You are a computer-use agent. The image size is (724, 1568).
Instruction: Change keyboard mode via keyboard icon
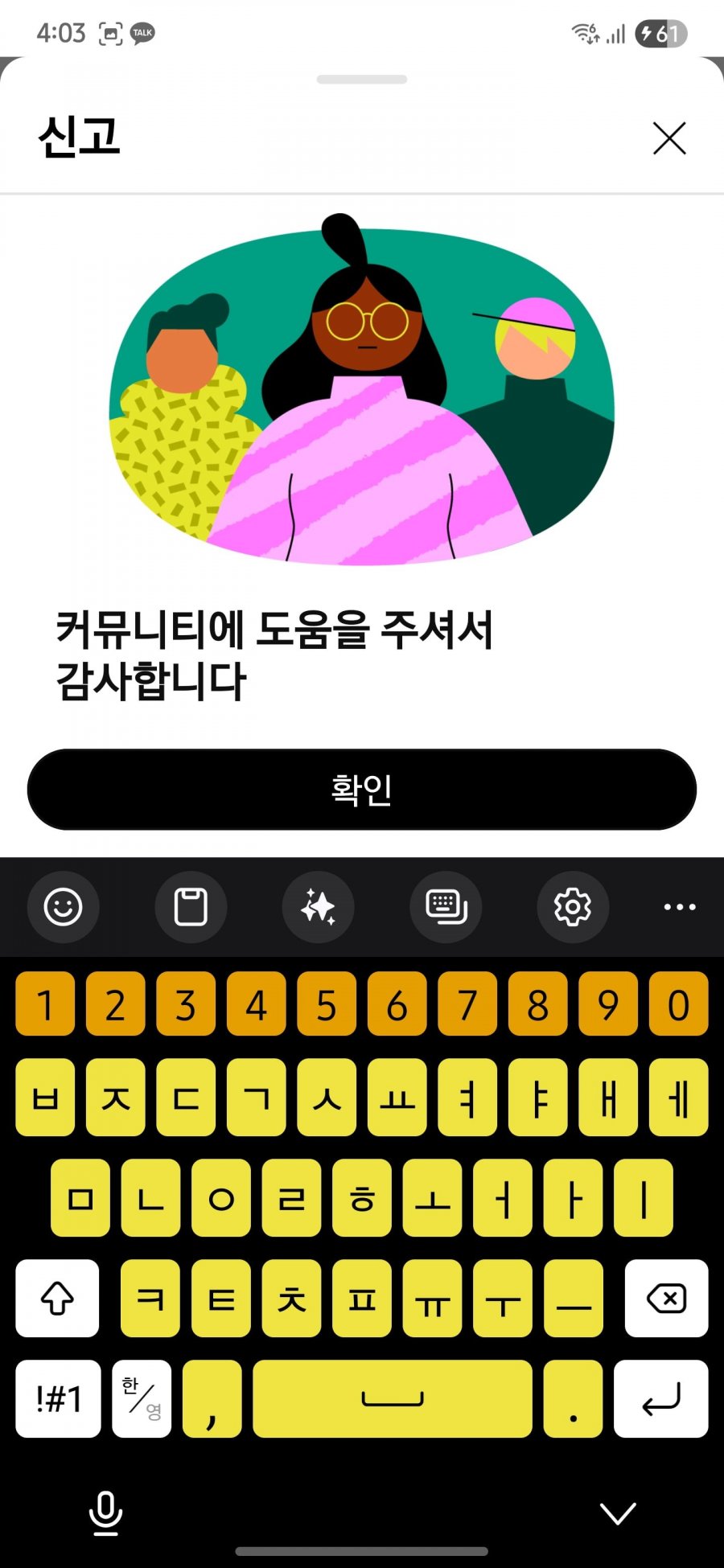(x=446, y=907)
